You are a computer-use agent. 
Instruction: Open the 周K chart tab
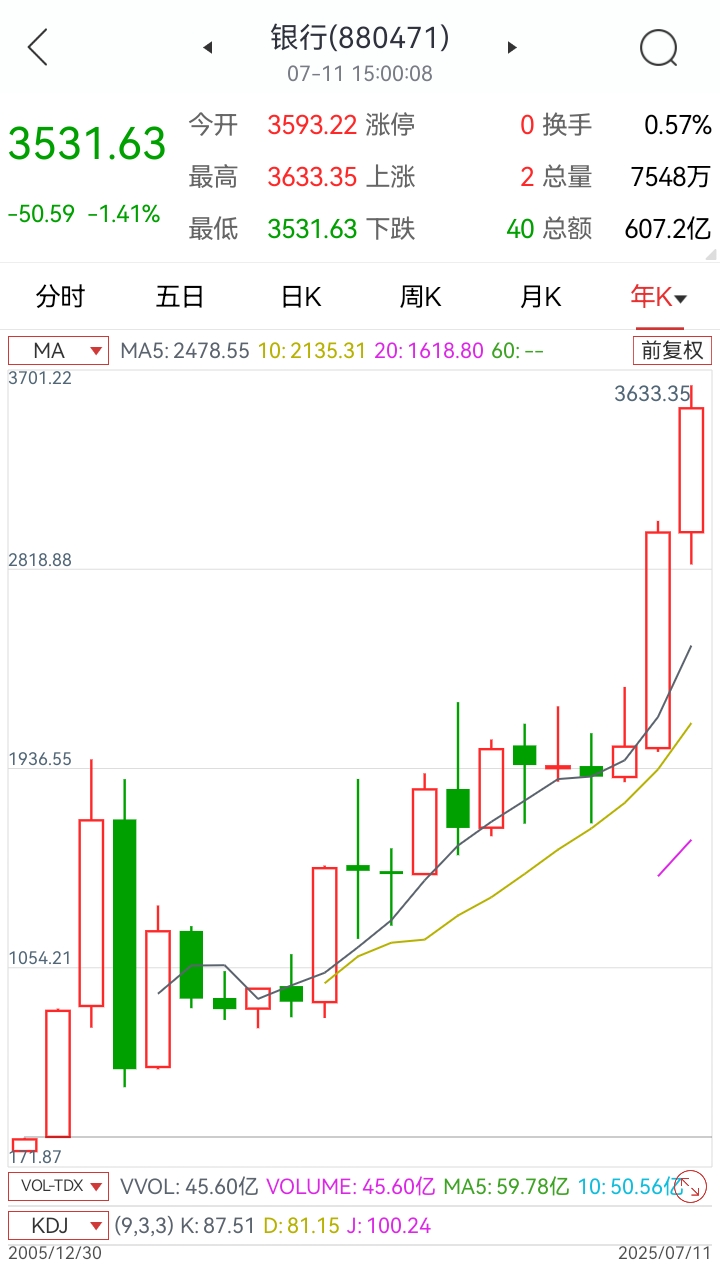pos(420,296)
